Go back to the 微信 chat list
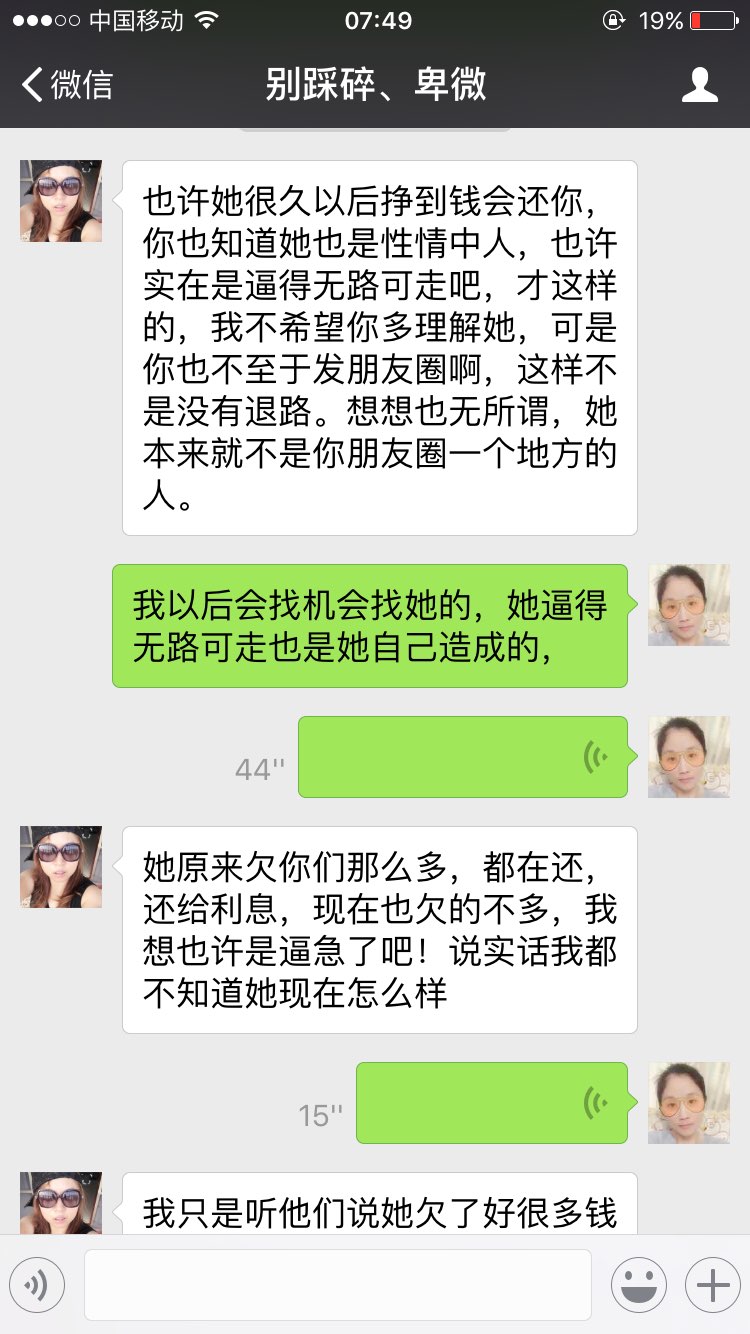The image size is (750, 1334). coord(67,85)
